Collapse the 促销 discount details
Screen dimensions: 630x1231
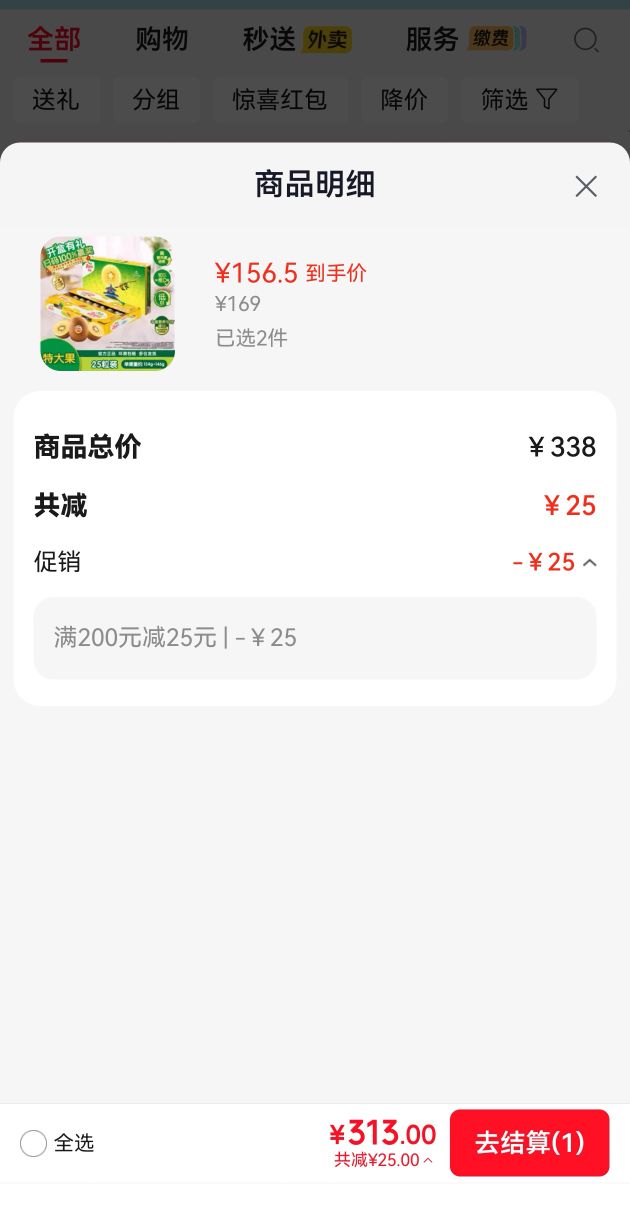(x=590, y=563)
